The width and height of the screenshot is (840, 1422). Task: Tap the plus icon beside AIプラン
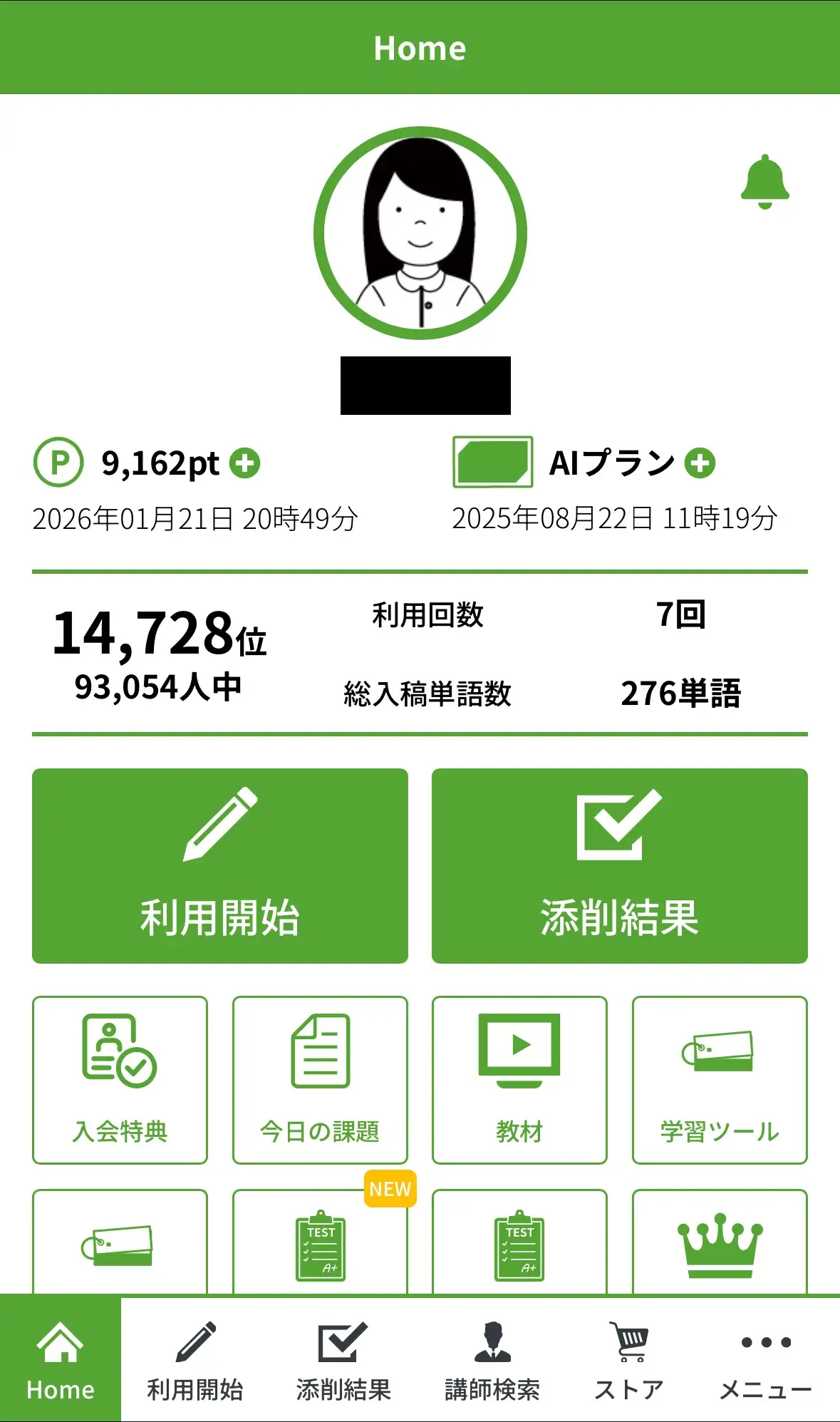[x=700, y=463]
